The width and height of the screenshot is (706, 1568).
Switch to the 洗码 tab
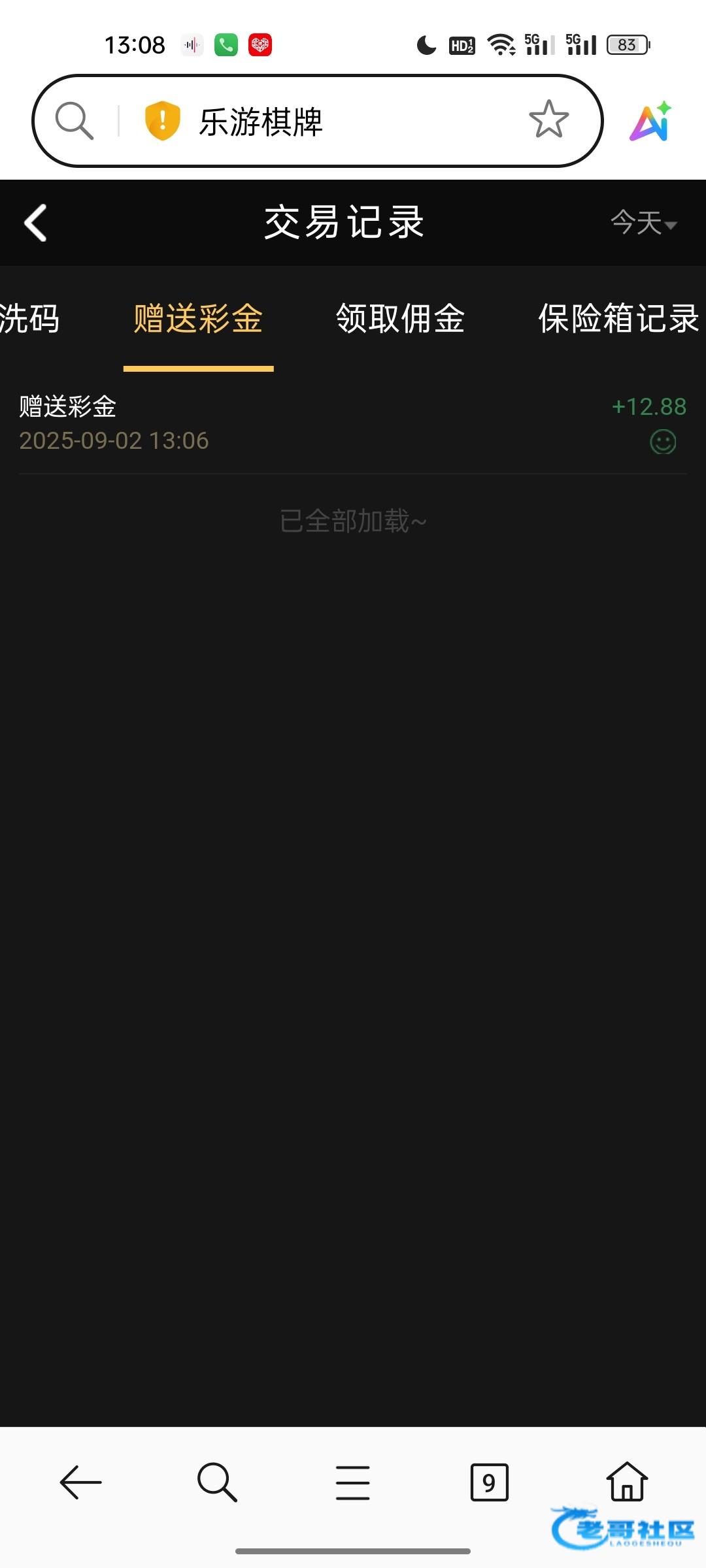[29, 319]
